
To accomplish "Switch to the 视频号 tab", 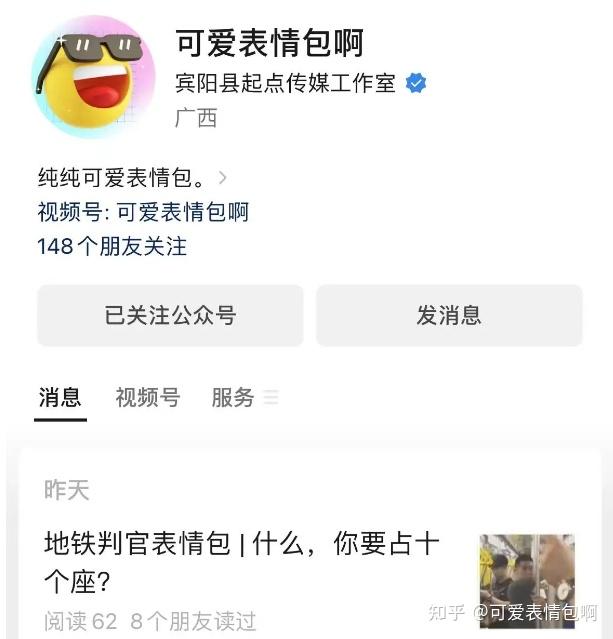I will tap(147, 398).
